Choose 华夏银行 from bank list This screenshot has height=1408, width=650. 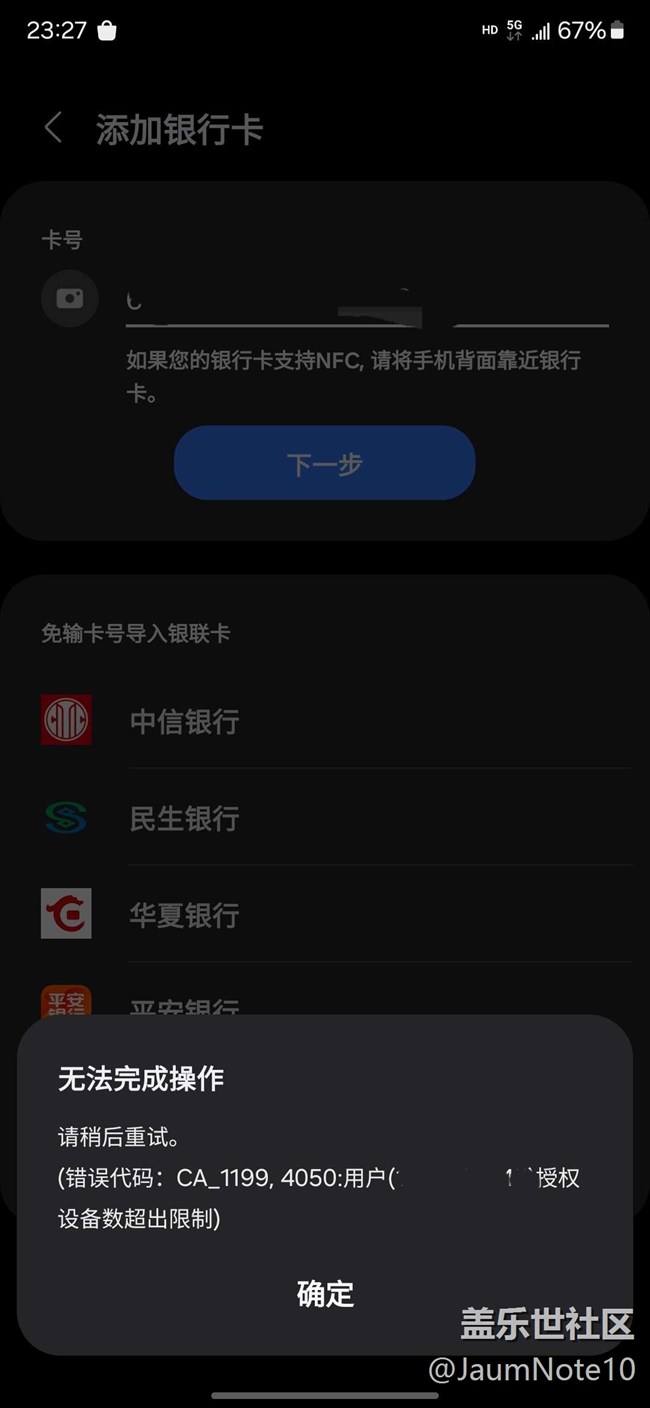point(185,914)
